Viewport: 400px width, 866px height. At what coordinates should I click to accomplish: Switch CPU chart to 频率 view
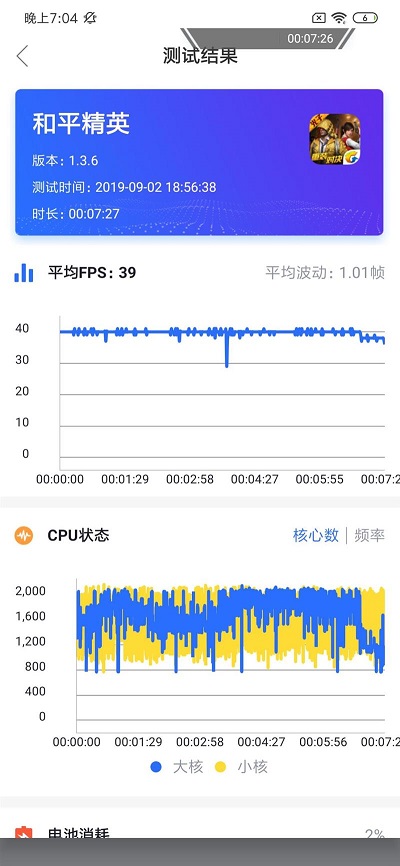pos(370,535)
